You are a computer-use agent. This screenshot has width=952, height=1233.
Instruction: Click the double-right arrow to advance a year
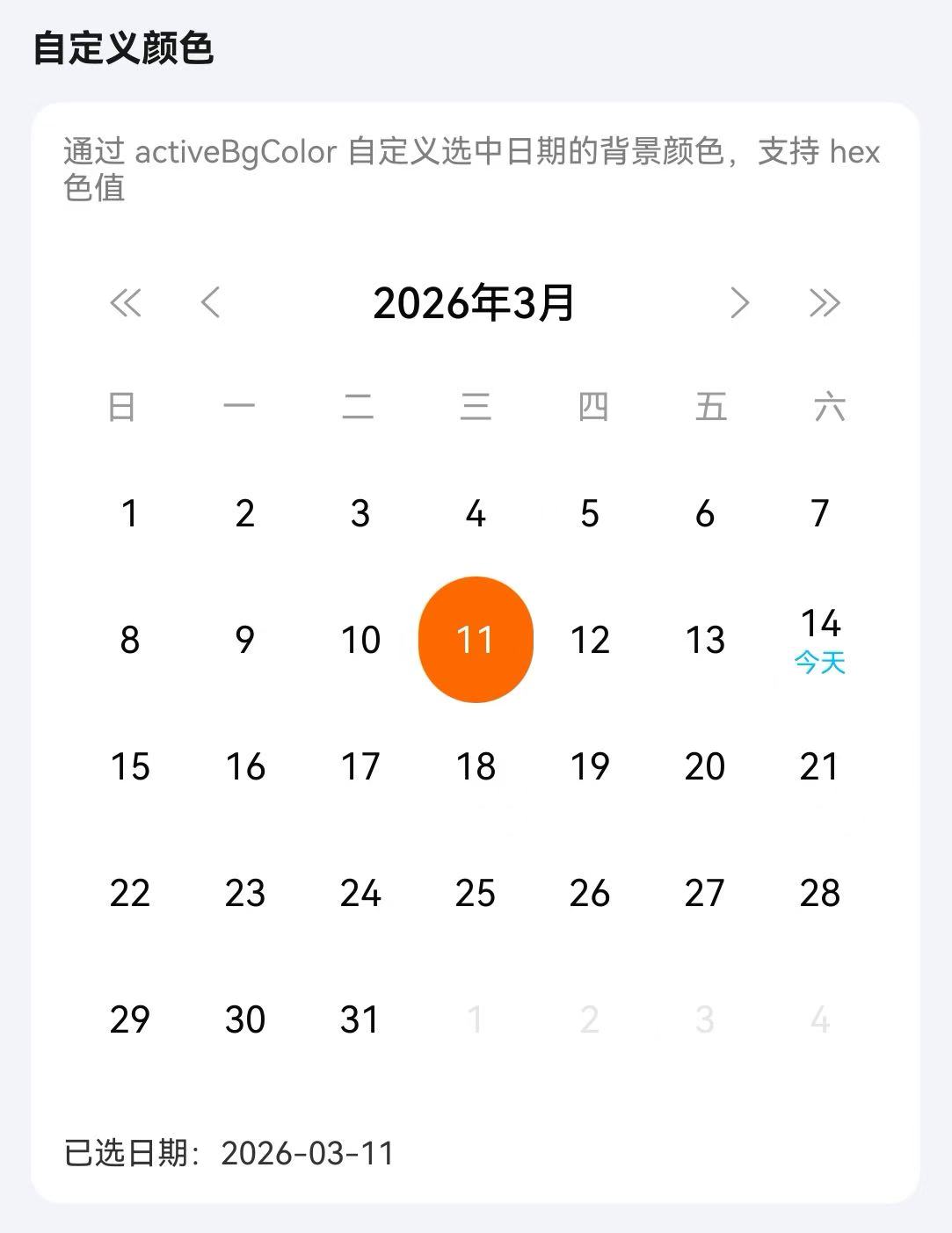[x=825, y=303]
